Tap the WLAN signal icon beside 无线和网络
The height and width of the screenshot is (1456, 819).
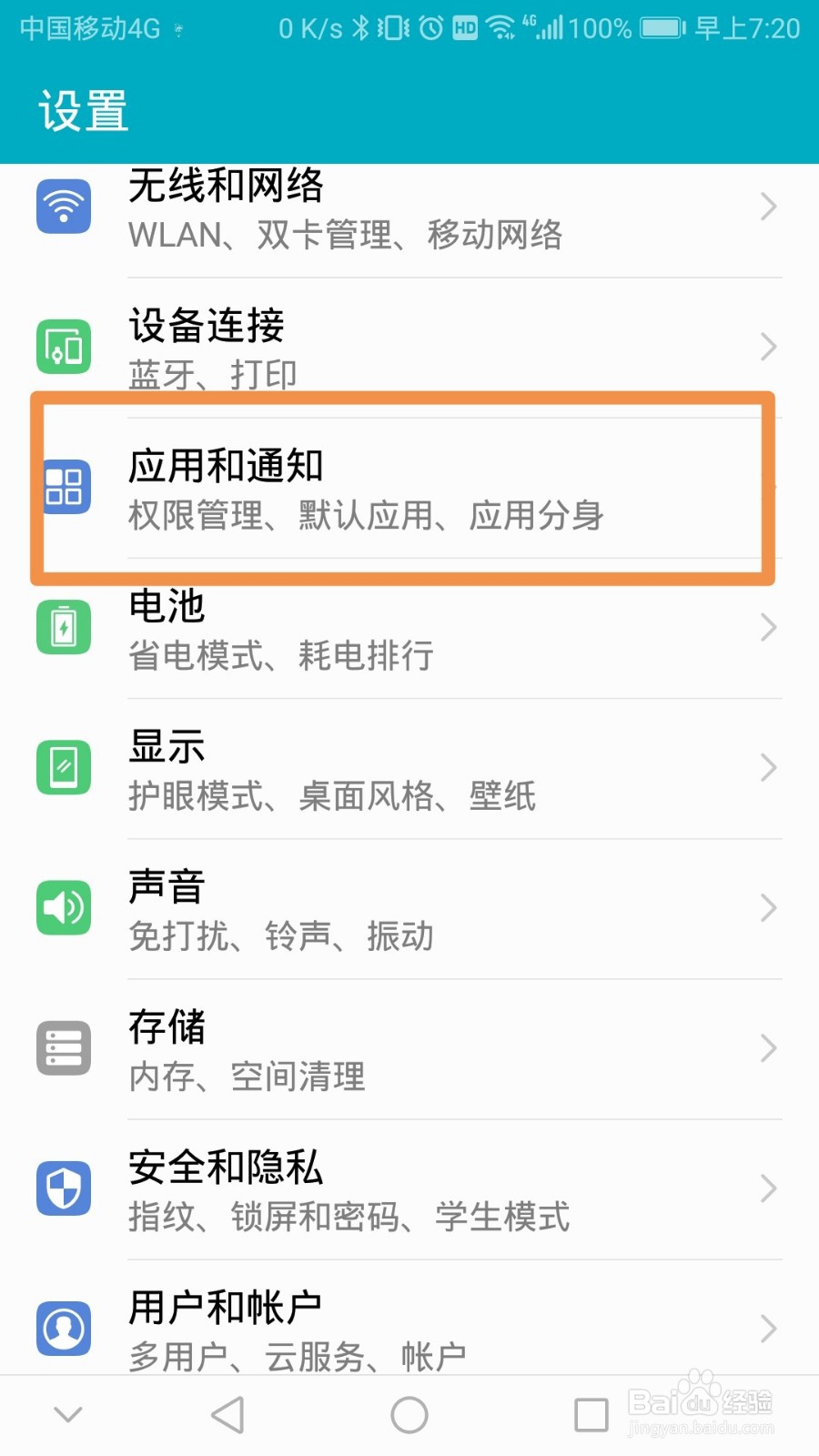click(63, 207)
